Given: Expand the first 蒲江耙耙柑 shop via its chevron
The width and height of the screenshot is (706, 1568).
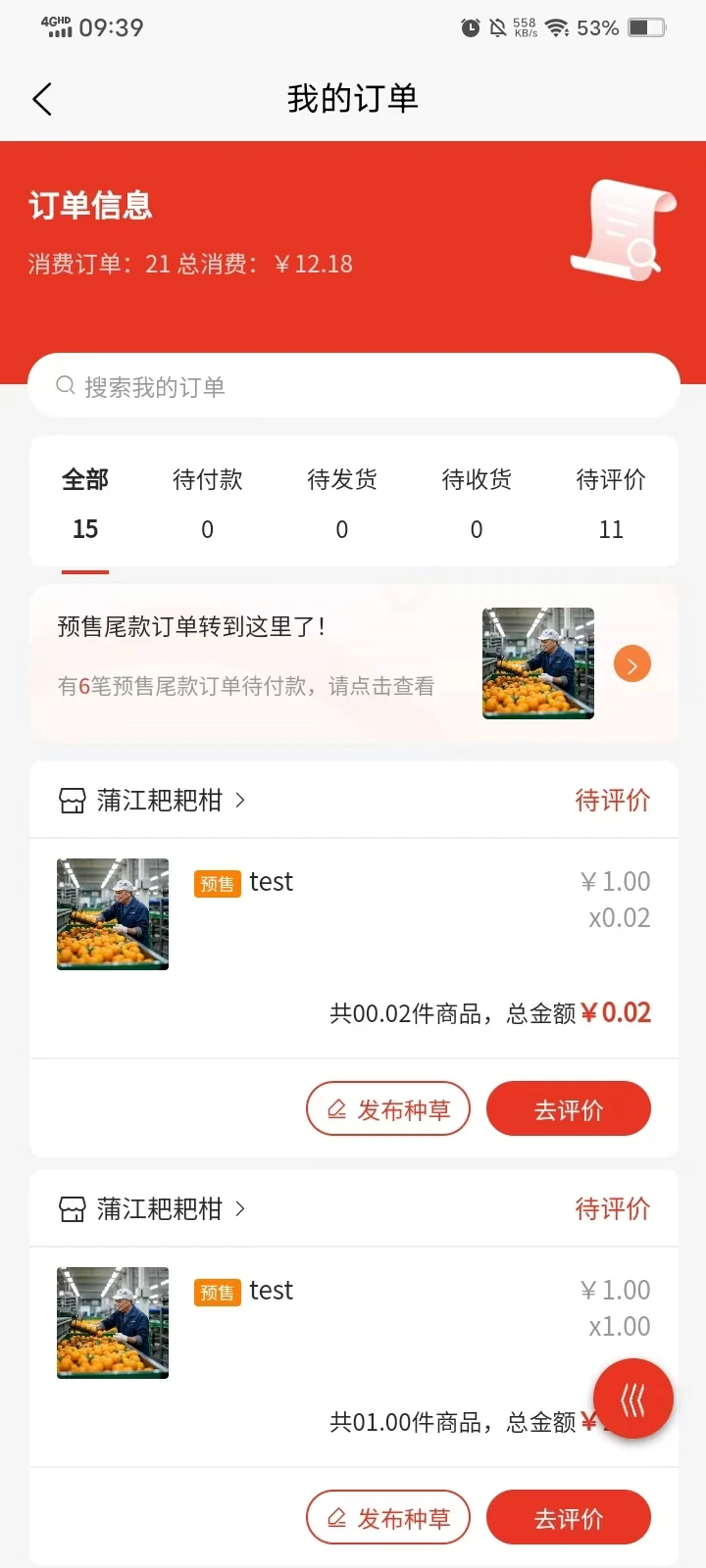Looking at the screenshot, I should [x=238, y=800].
